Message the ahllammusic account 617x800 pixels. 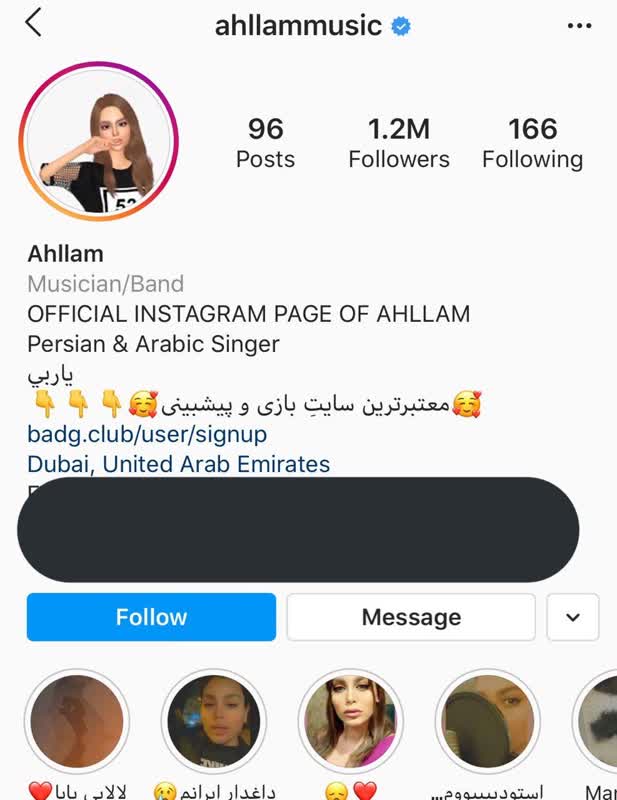411,617
